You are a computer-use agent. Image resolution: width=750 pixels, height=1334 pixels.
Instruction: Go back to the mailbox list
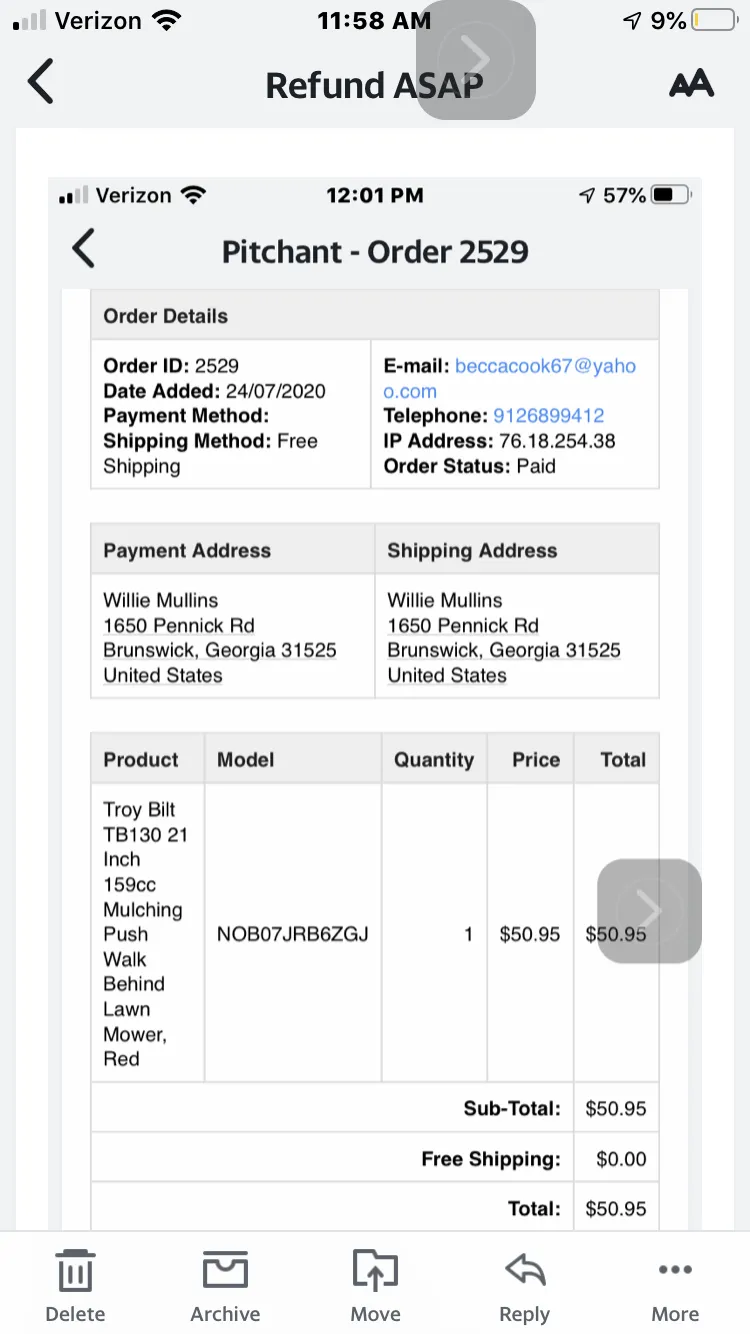[40, 83]
